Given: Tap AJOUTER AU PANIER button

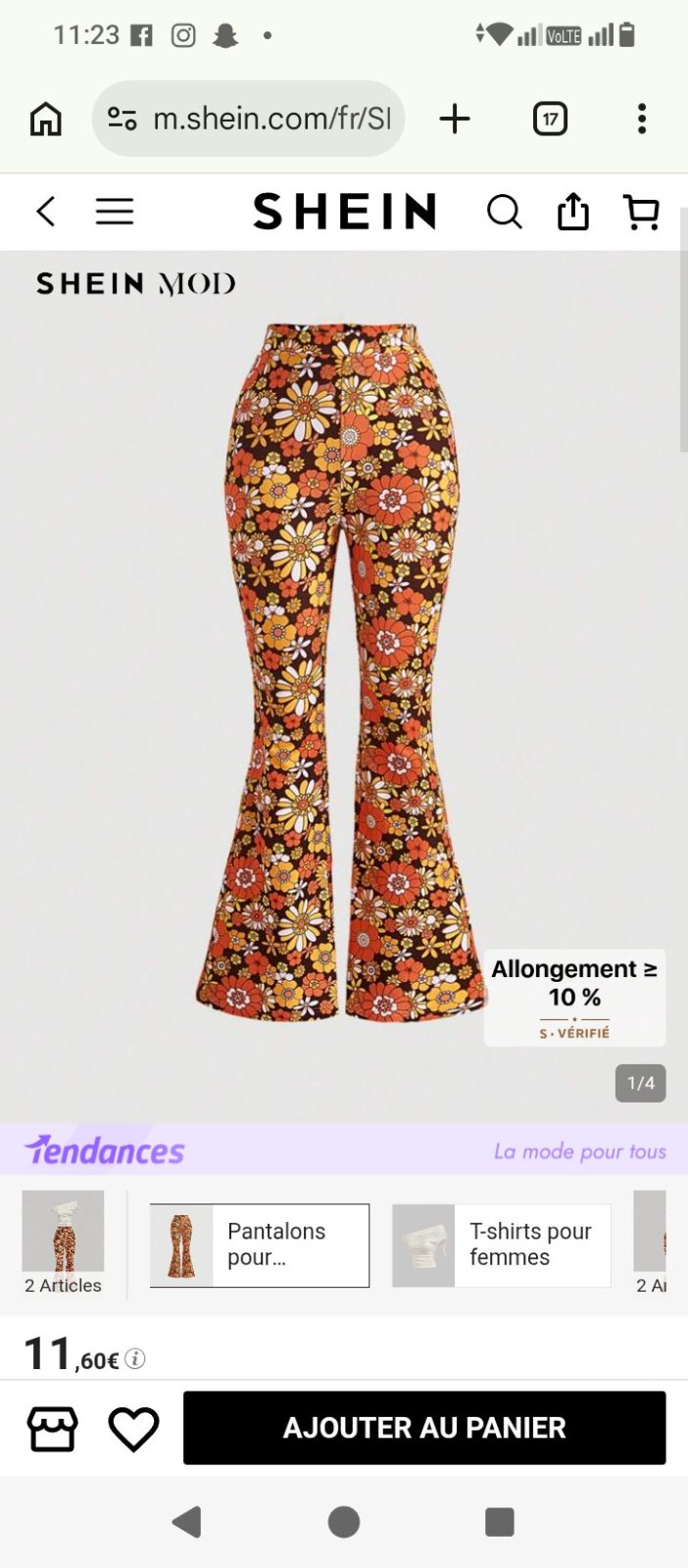Looking at the screenshot, I should (x=424, y=1428).
